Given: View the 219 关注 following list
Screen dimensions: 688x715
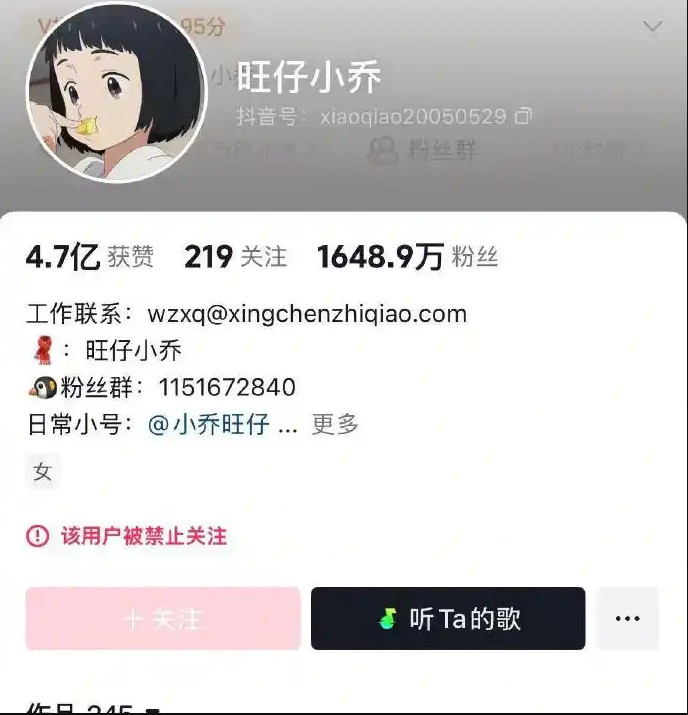Looking at the screenshot, I should [235, 258].
